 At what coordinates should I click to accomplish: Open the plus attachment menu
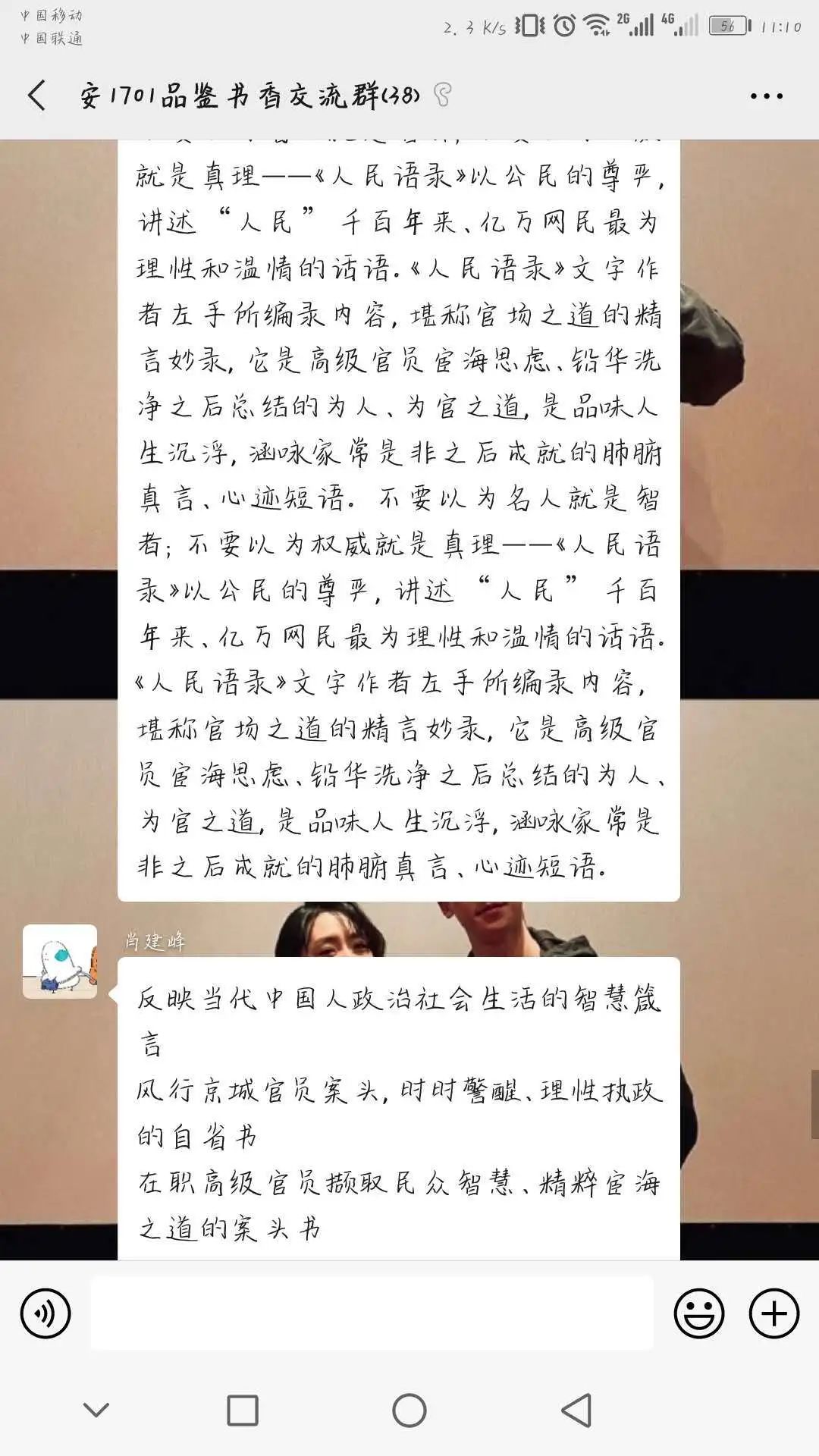click(773, 1313)
